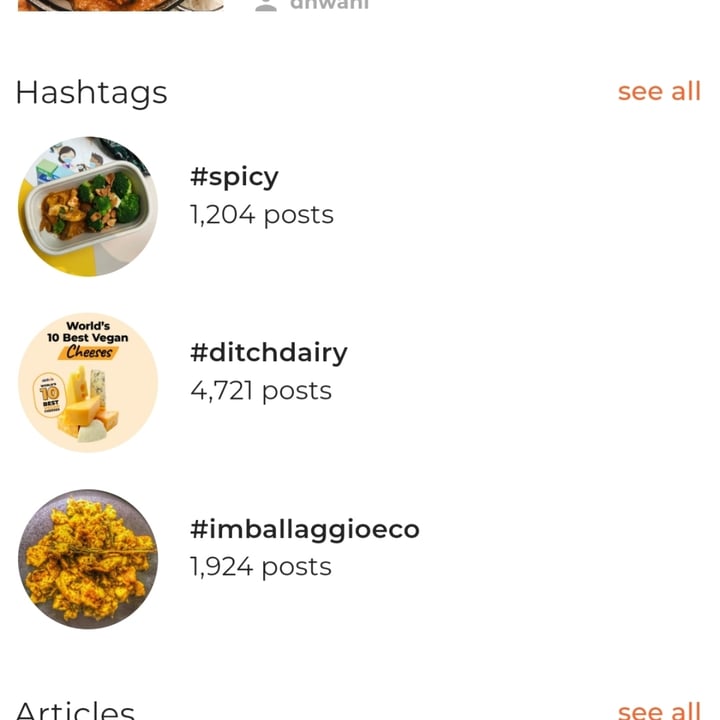Open the #ditchdairy hashtag
This screenshot has height=720, width=720.
point(268,353)
